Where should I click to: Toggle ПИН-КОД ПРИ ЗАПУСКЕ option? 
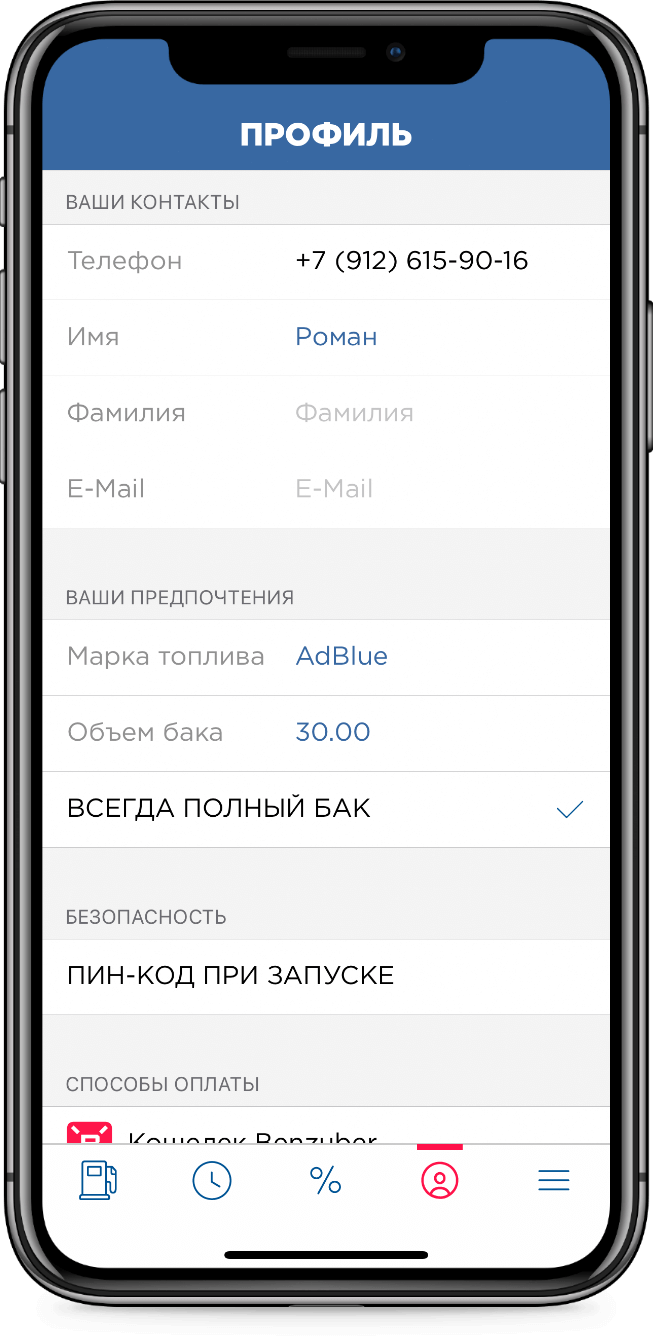(326, 976)
